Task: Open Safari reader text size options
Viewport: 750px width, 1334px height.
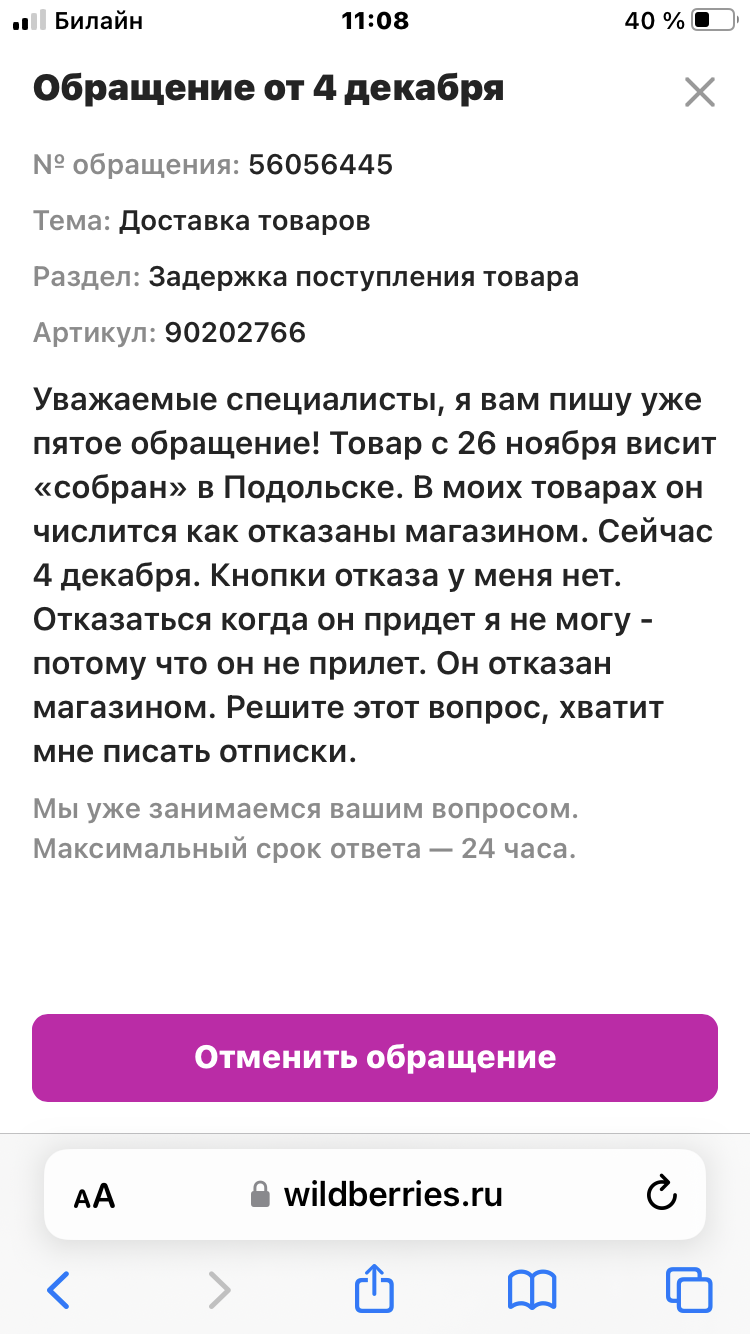Action: [95, 1195]
